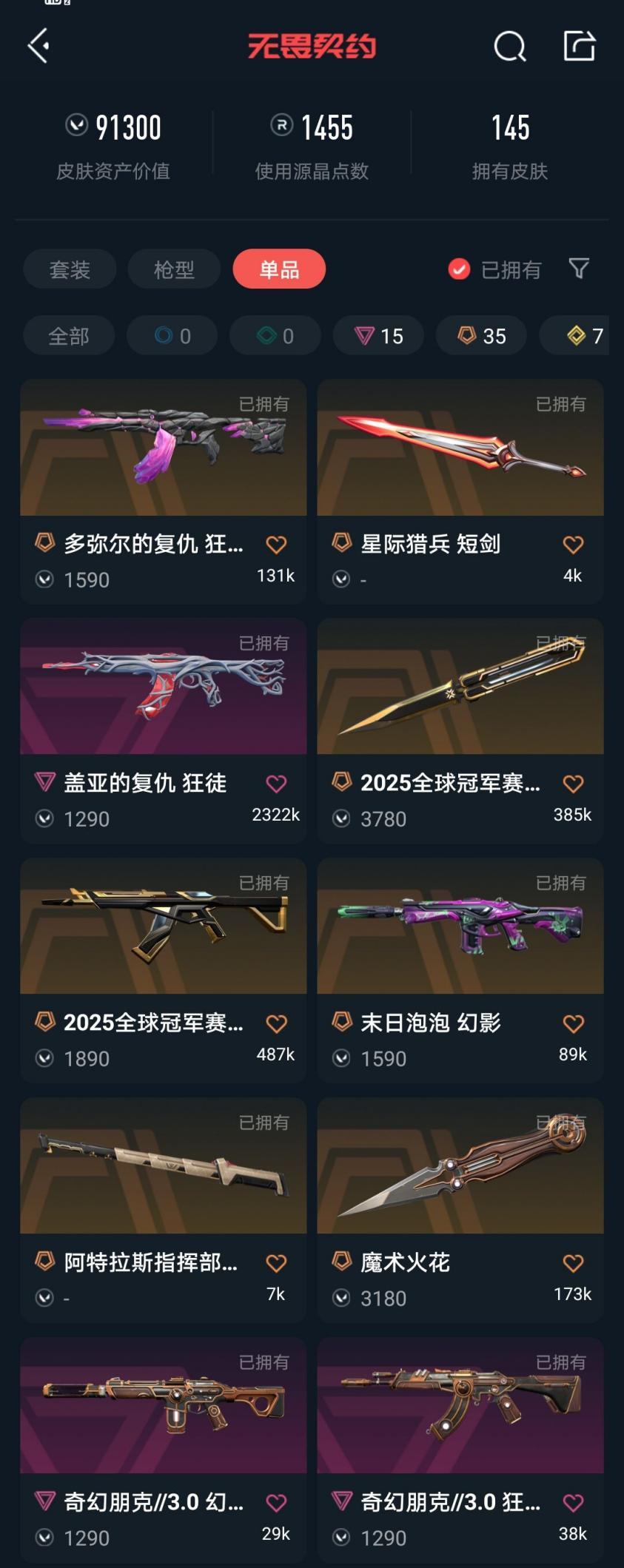The width and height of the screenshot is (624, 1568).
Task: Tap the share icon at top right
Action: tap(580, 47)
